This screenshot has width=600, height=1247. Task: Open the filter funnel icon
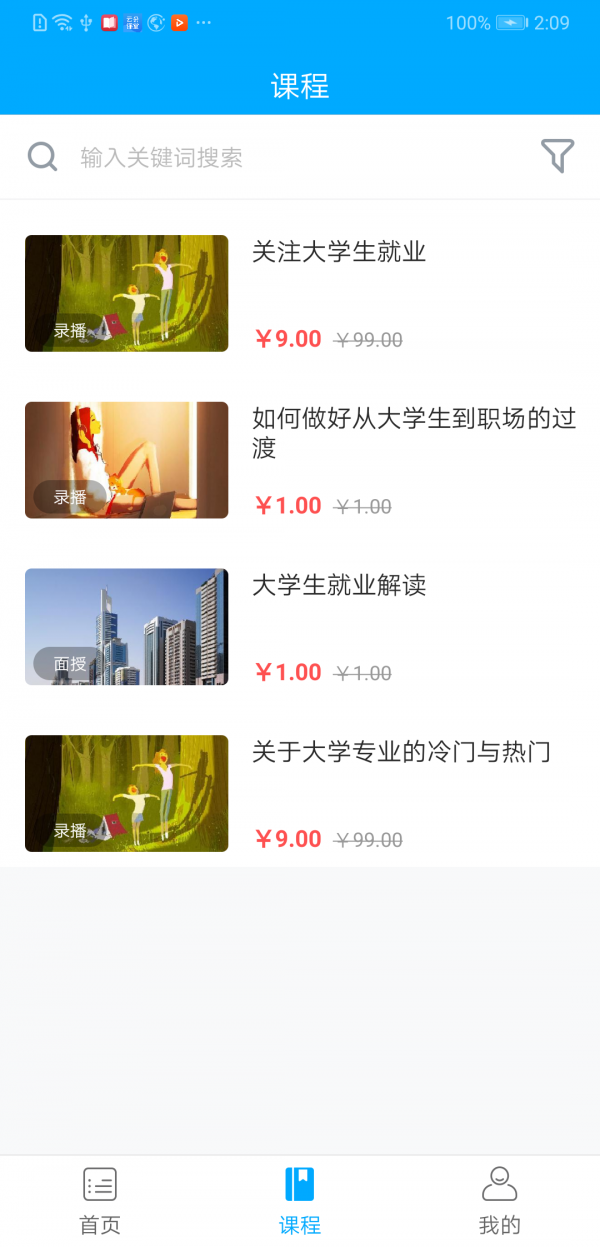pyautogui.click(x=557, y=156)
